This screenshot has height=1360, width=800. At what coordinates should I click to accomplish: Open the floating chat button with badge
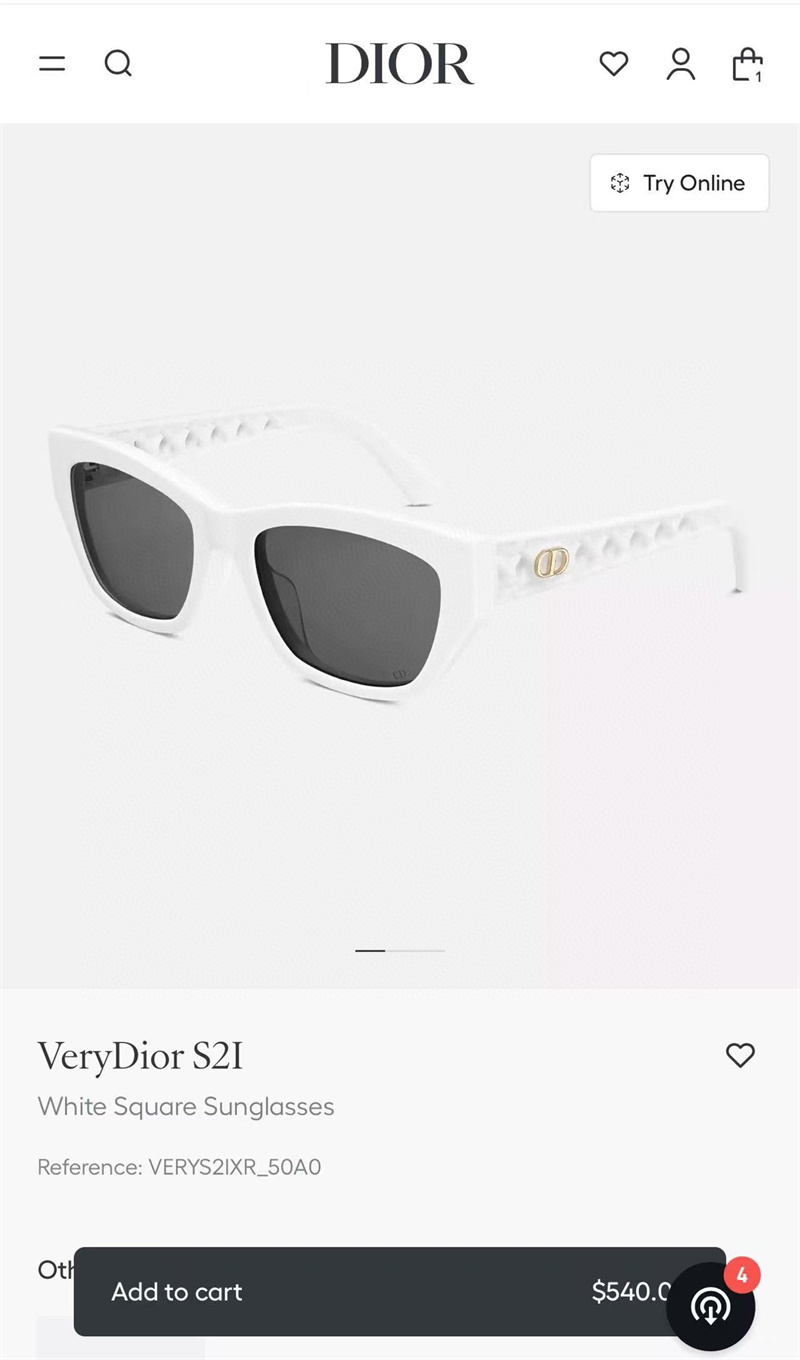point(711,1306)
